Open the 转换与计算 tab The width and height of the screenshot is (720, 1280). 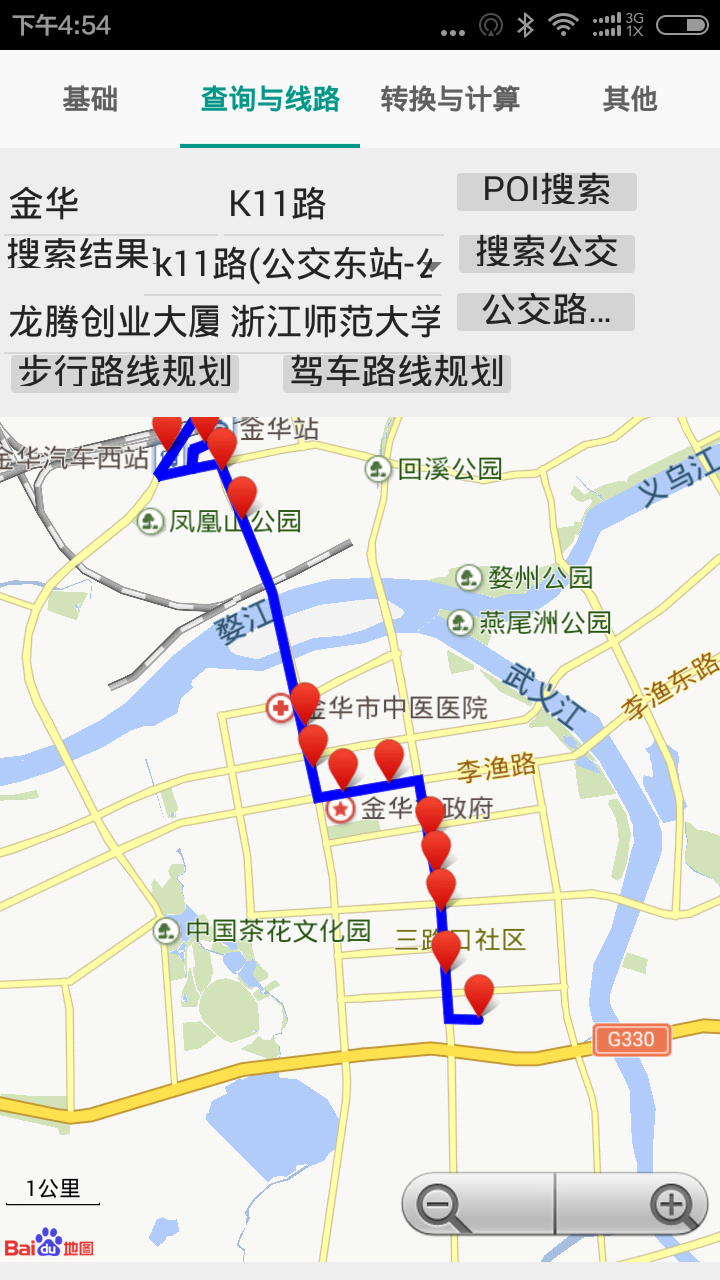pyautogui.click(x=450, y=99)
